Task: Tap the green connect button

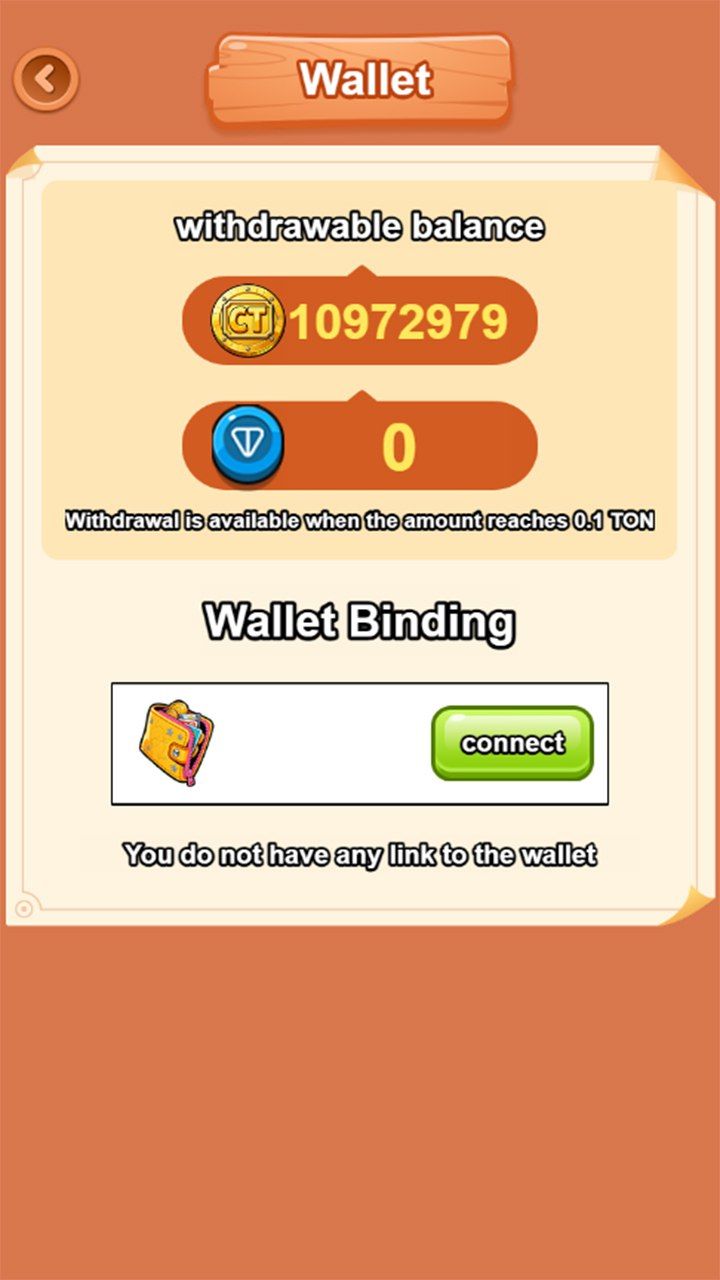Action: point(512,743)
